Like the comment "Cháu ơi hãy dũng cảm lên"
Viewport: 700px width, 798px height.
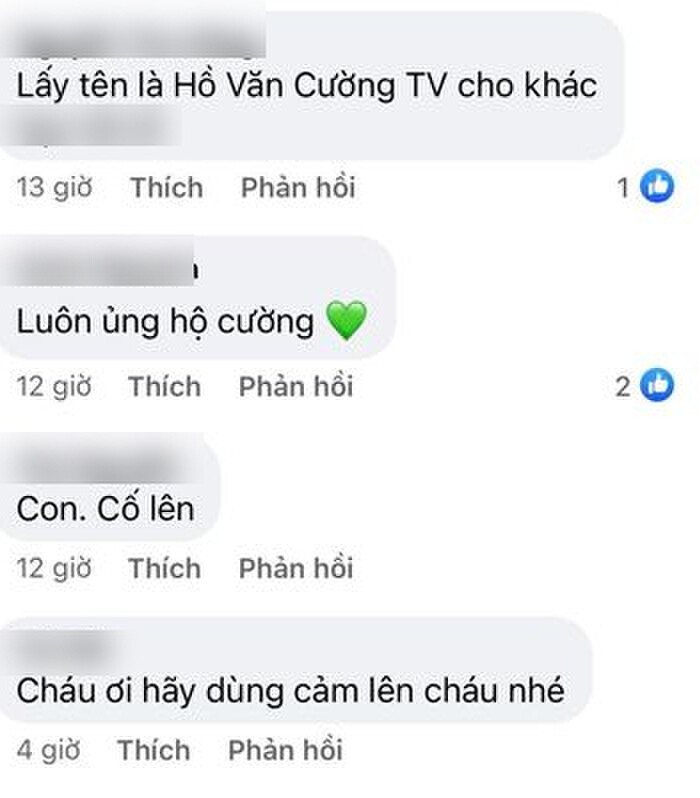point(153,750)
